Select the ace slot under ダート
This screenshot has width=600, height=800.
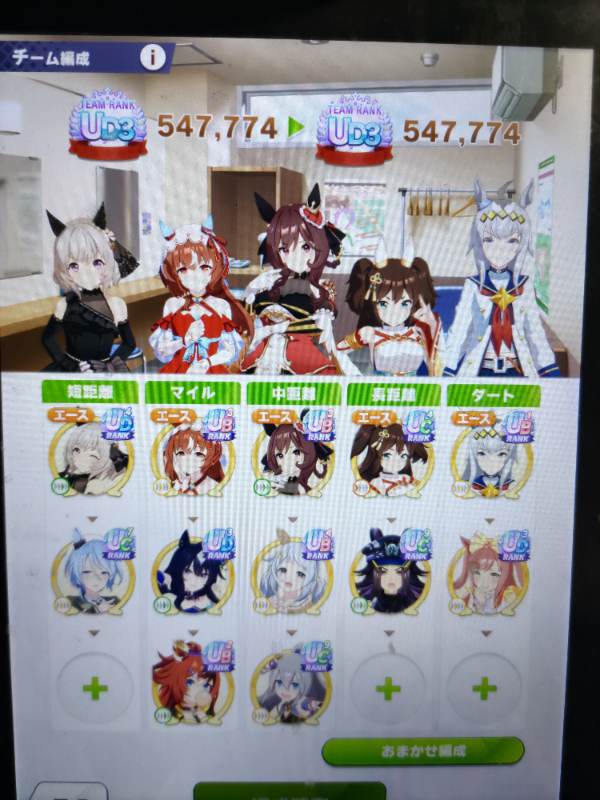(x=489, y=458)
